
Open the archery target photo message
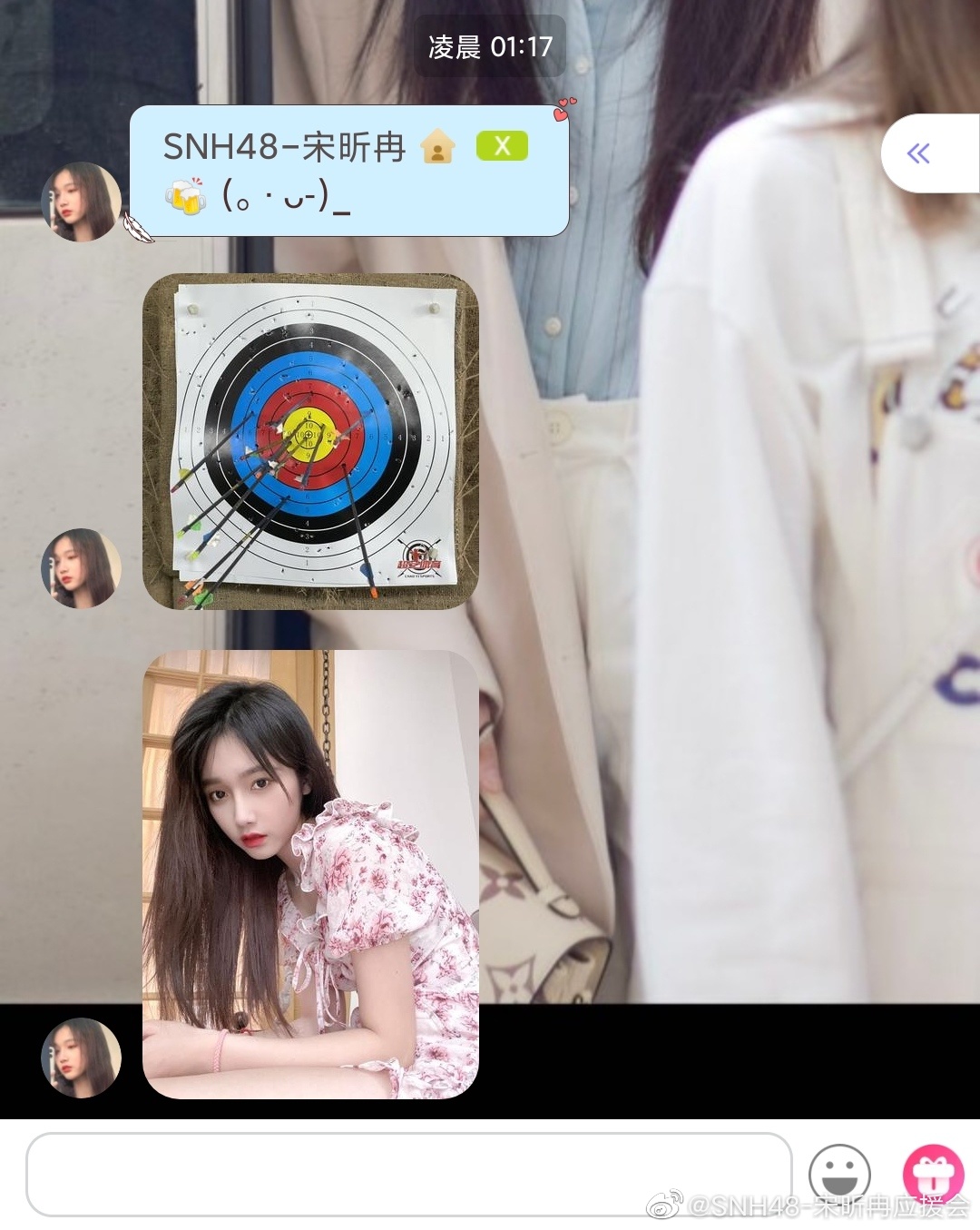(x=310, y=441)
